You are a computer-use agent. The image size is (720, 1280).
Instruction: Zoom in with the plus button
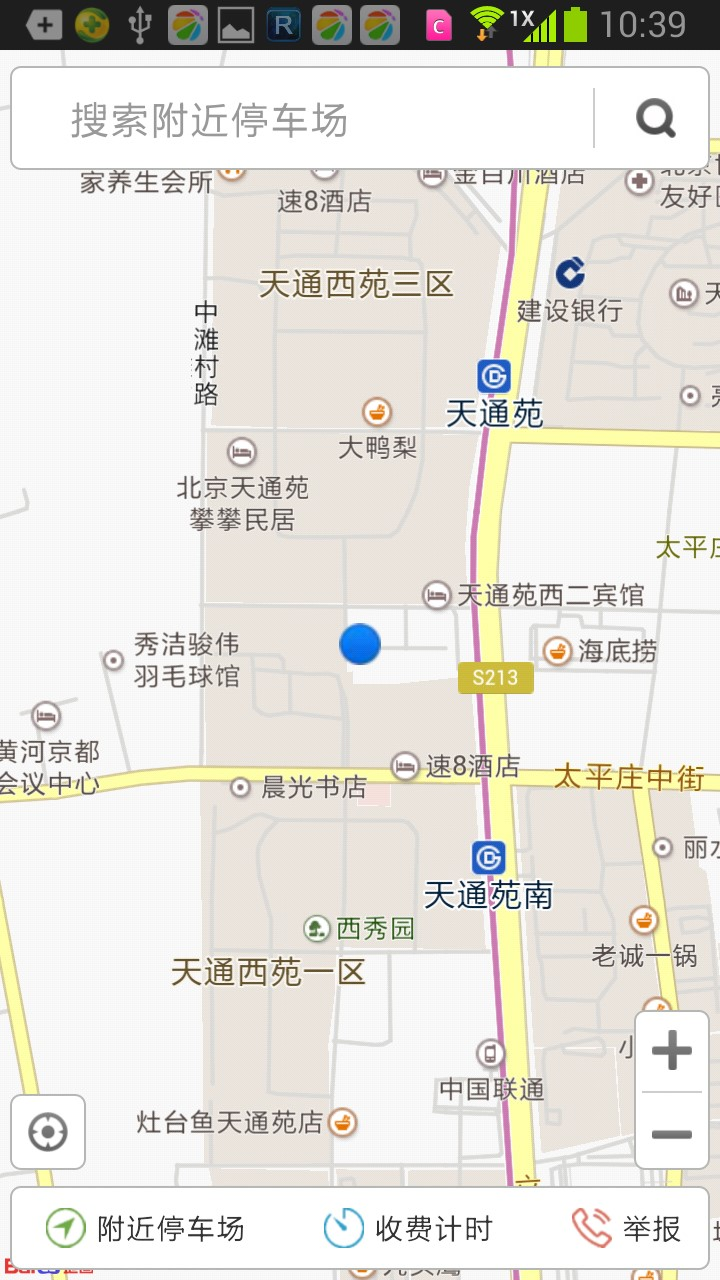[x=672, y=1051]
